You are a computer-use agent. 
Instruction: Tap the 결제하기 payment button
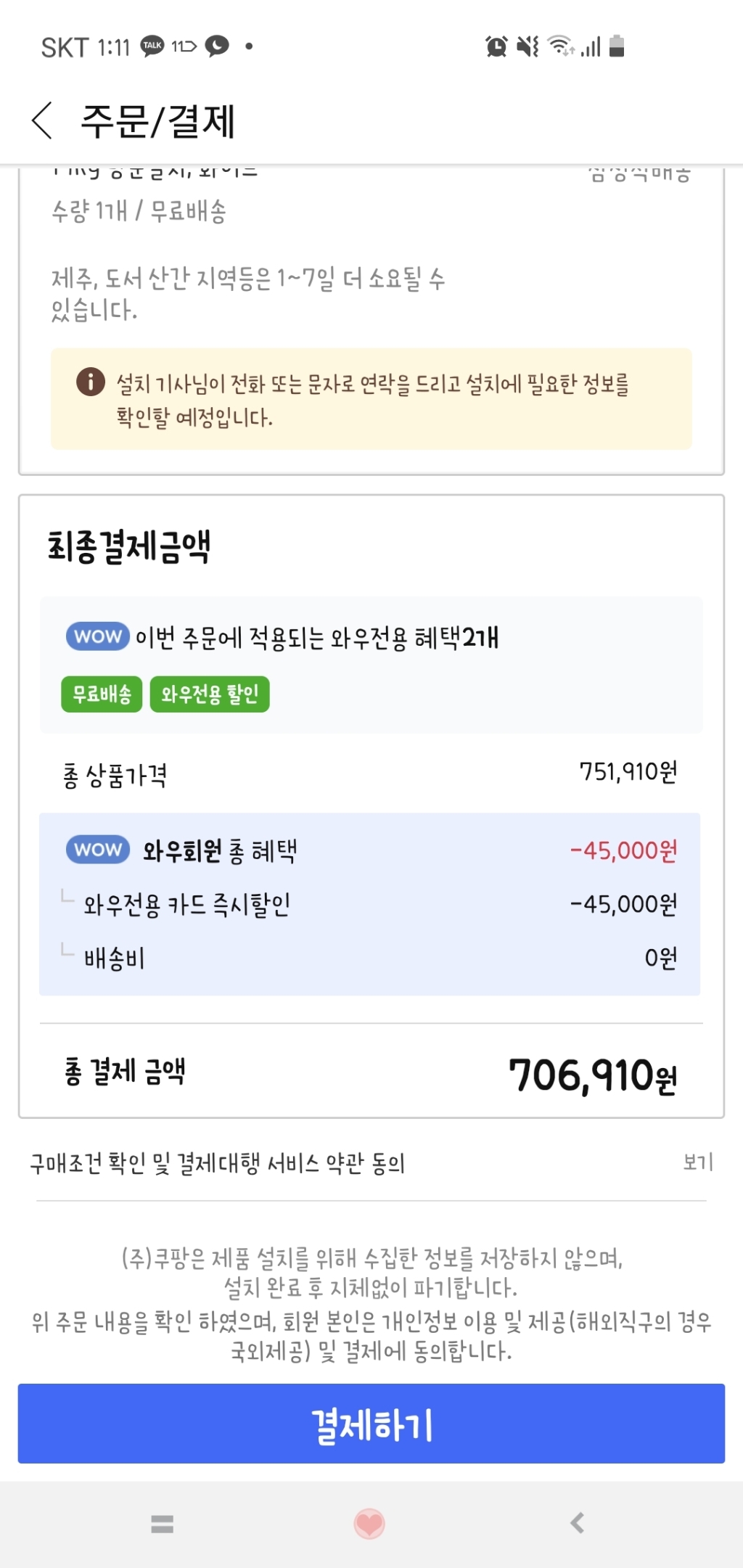[x=371, y=1423]
